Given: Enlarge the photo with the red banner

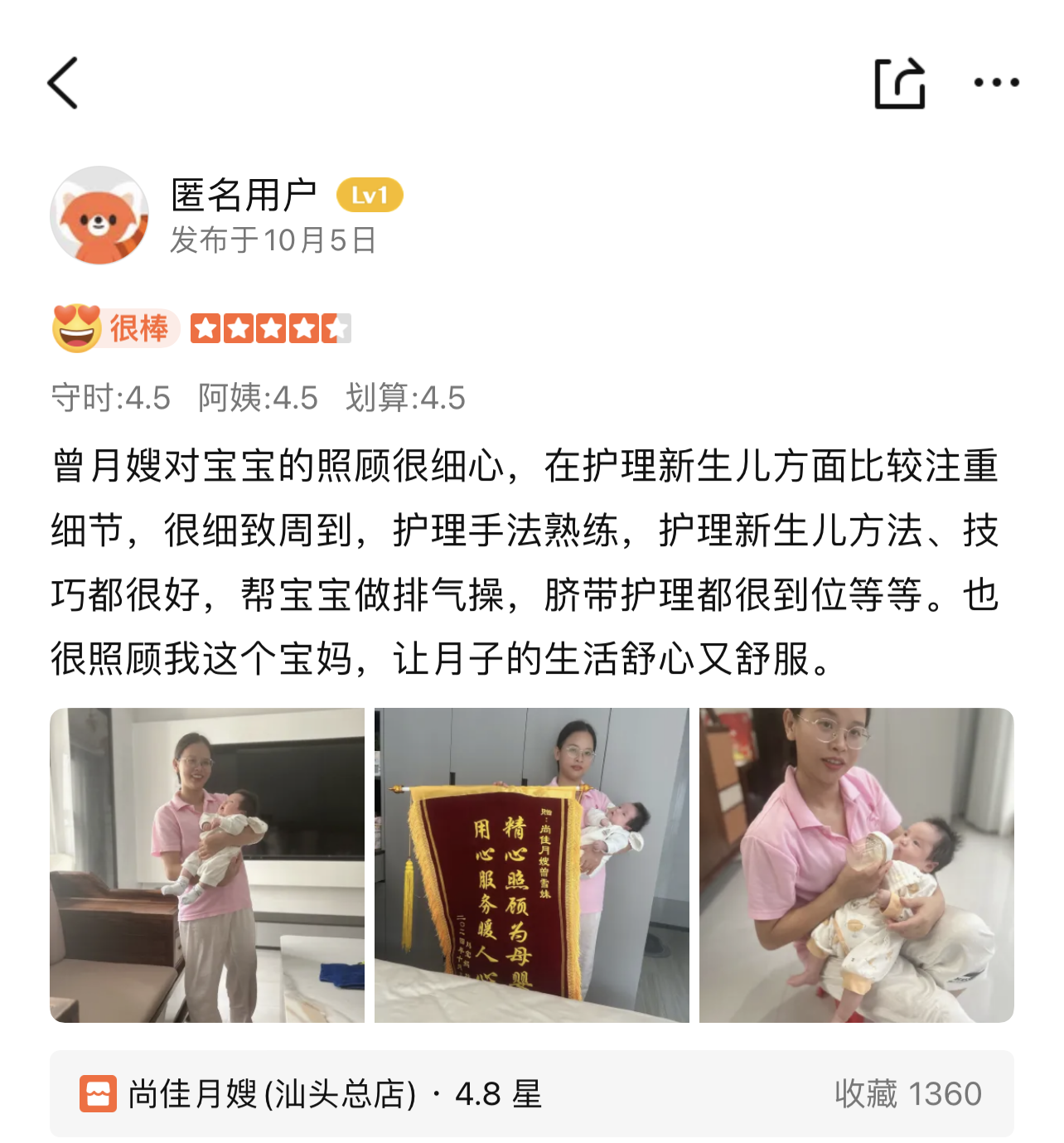Looking at the screenshot, I should pyautogui.click(x=531, y=865).
